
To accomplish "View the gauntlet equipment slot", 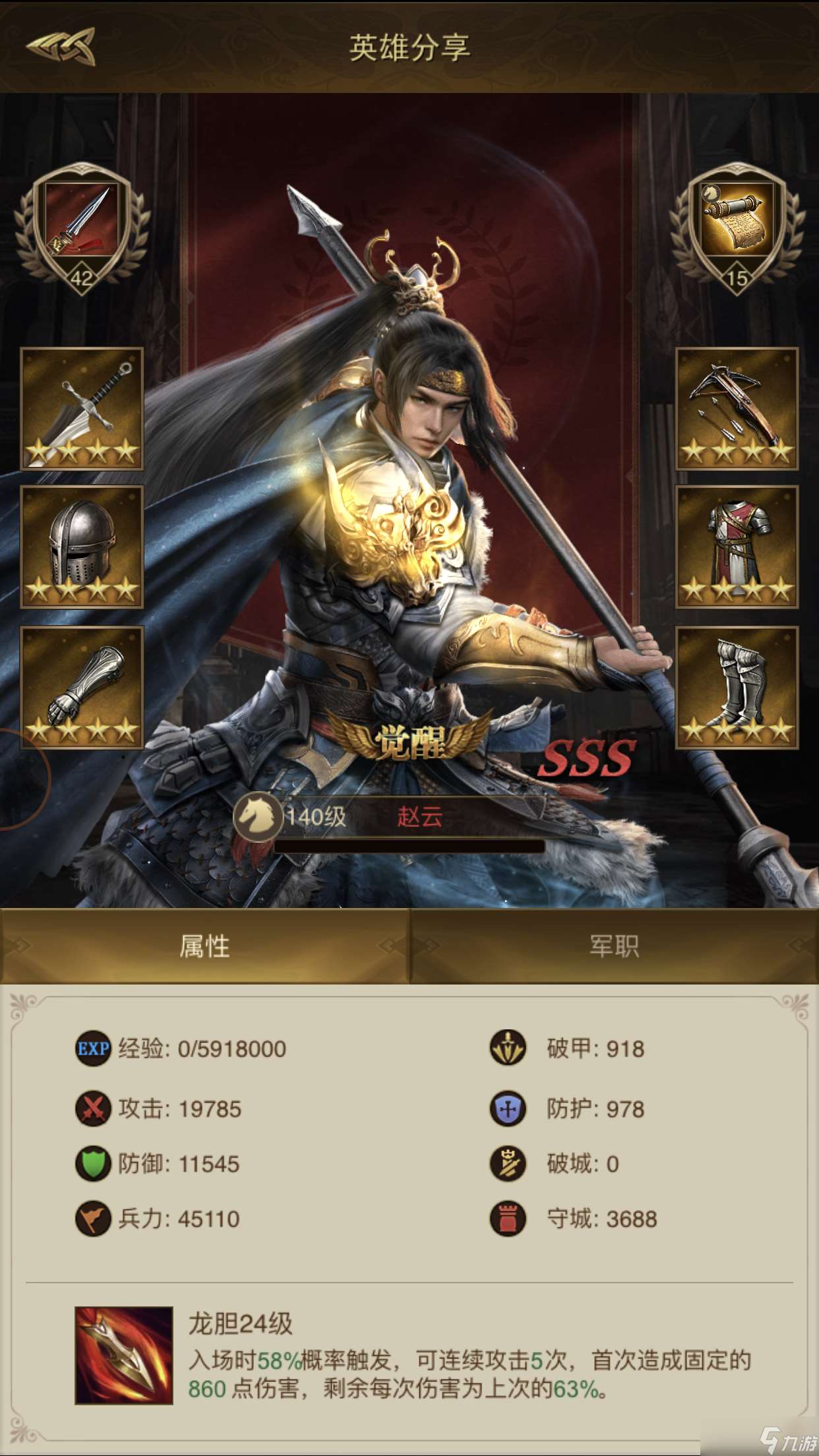I will pos(82,687).
